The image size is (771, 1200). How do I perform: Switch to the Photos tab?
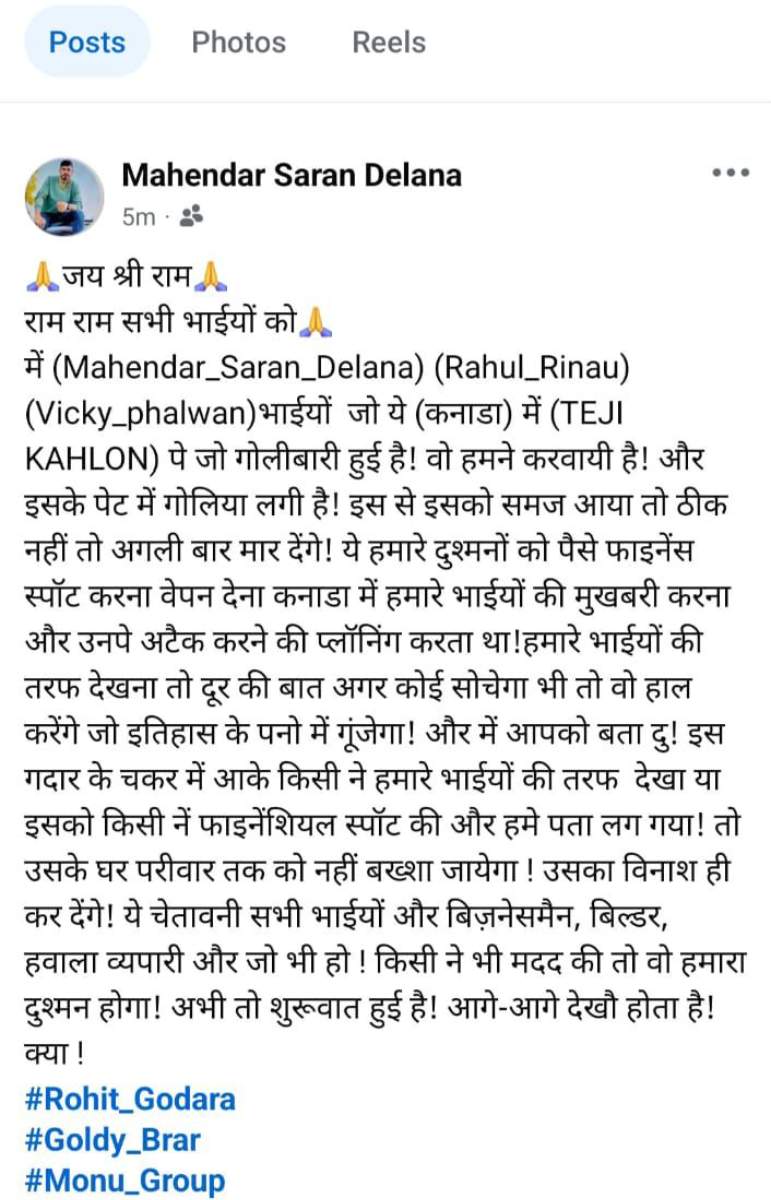click(238, 42)
